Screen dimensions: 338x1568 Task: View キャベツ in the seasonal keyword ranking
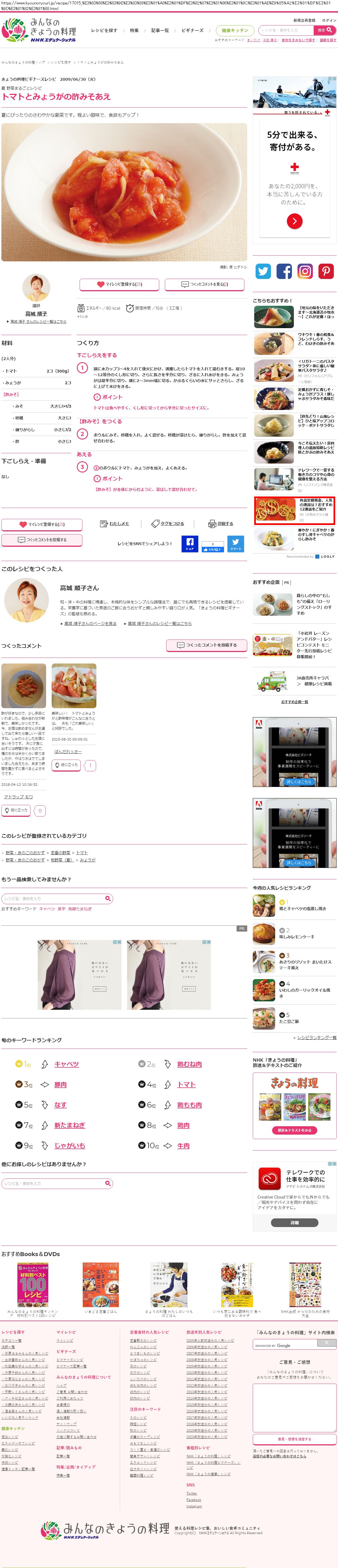point(66,1064)
